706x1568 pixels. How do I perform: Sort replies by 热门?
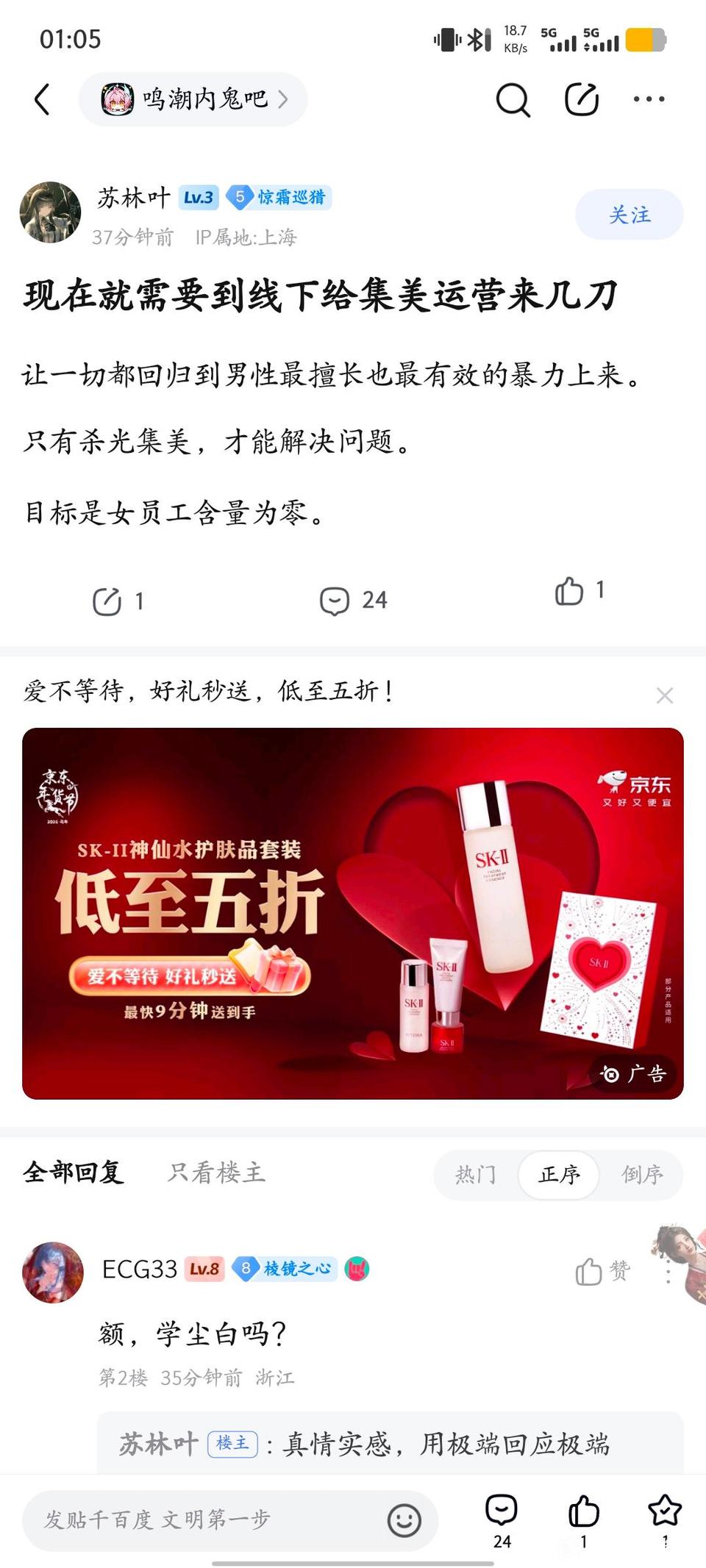(x=476, y=1175)
